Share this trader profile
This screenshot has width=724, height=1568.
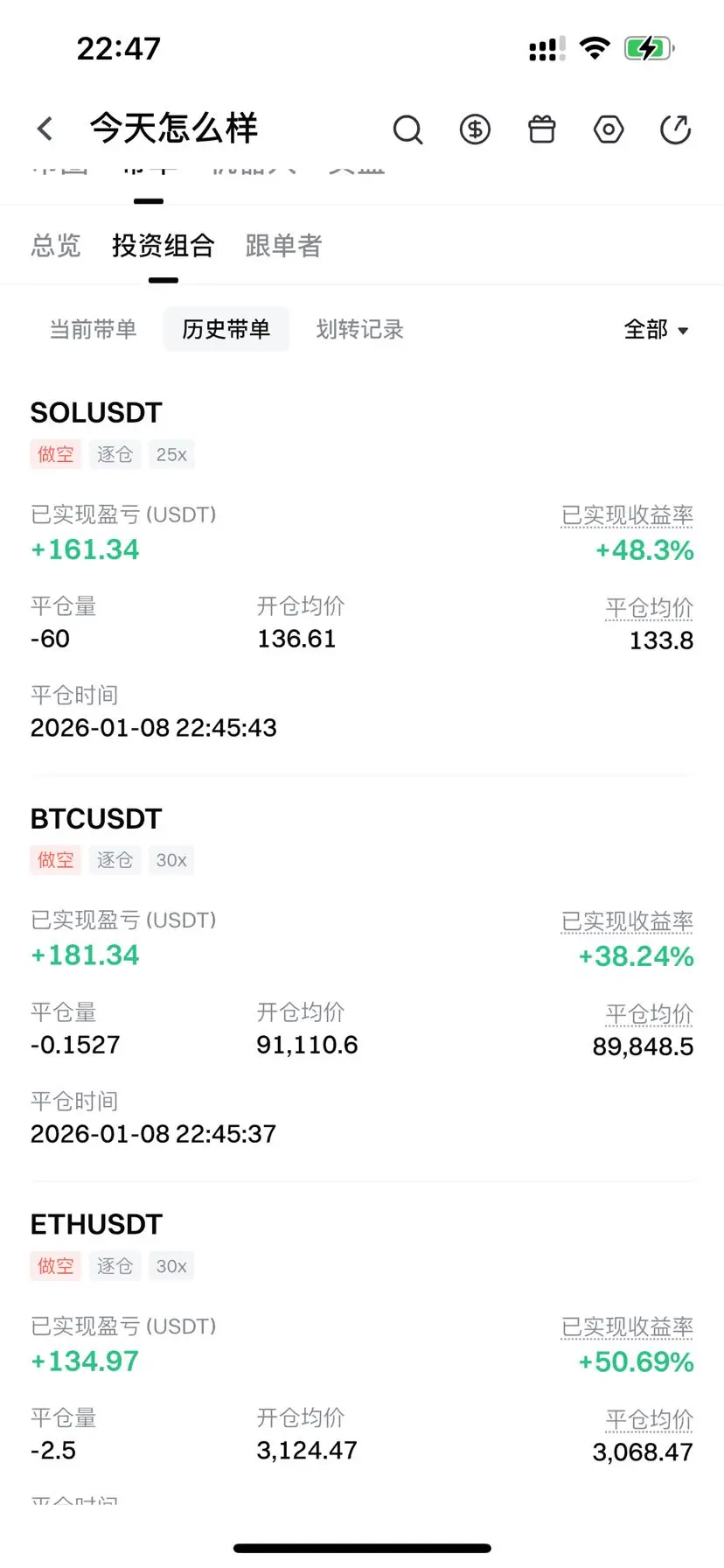click(x=675, y=130)
